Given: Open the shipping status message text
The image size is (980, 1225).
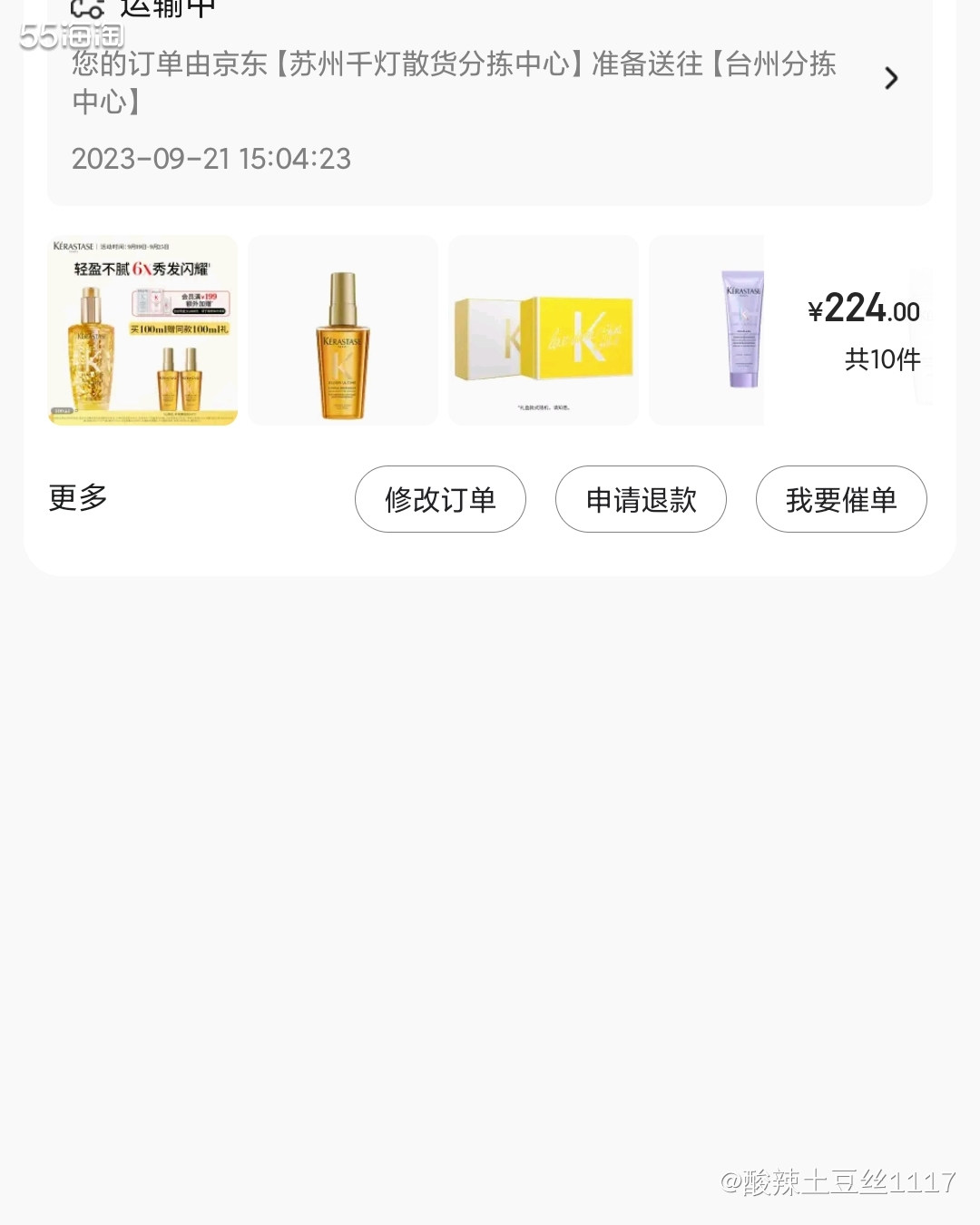Looking at the screenshot, I should (454, 83).
